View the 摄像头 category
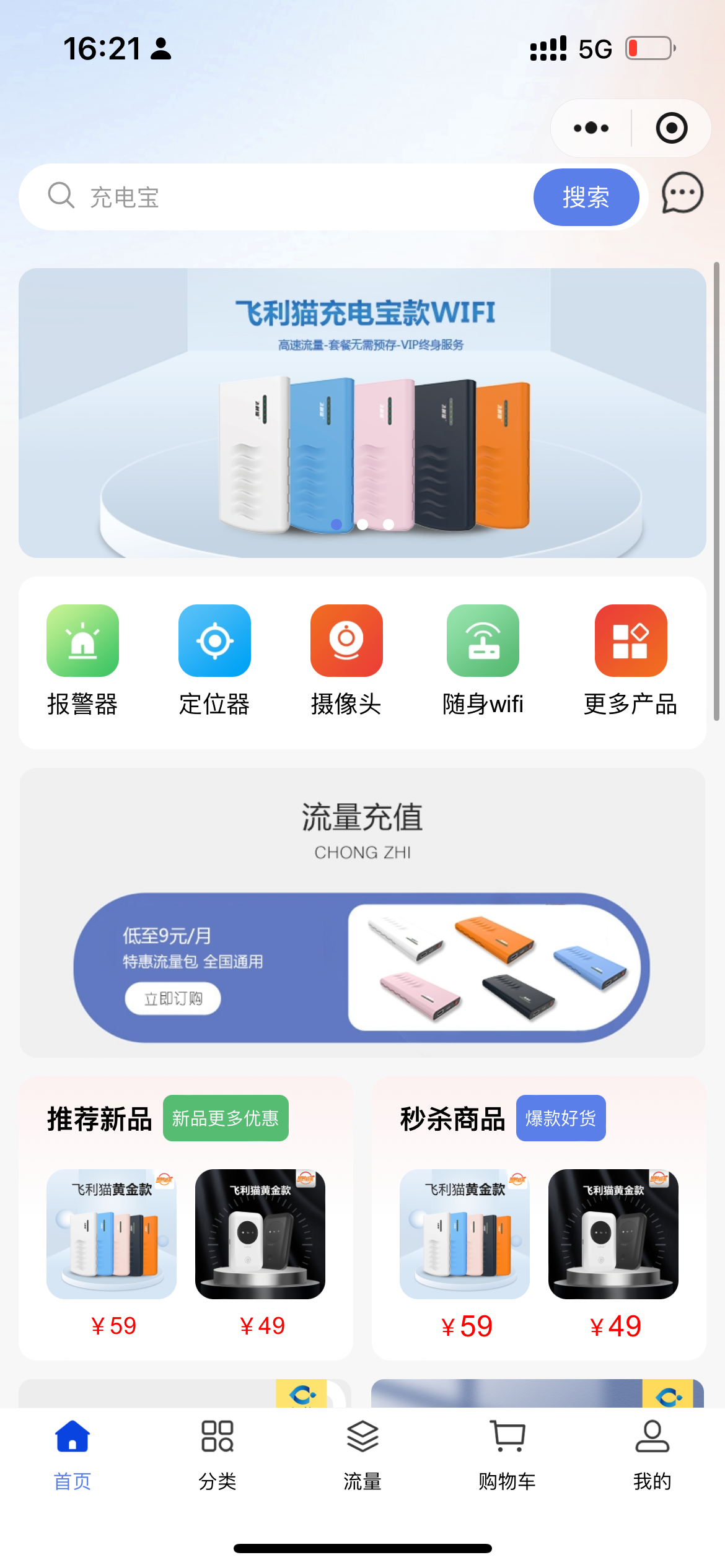This screenshot has height=1568, width=725. click(346, 659)
